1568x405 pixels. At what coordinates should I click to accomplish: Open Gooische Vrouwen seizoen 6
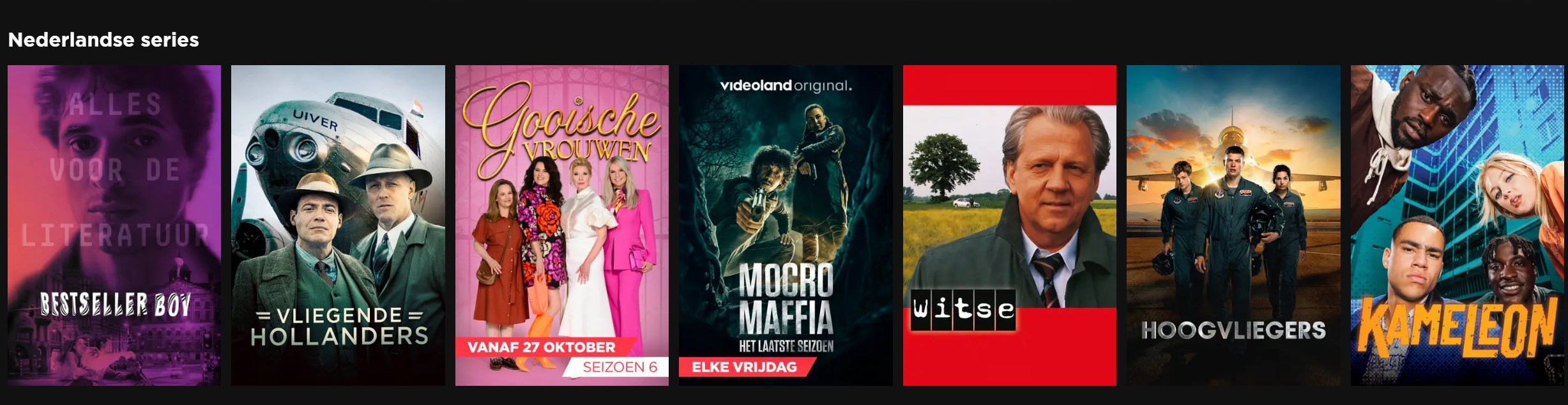pos(561,225)
